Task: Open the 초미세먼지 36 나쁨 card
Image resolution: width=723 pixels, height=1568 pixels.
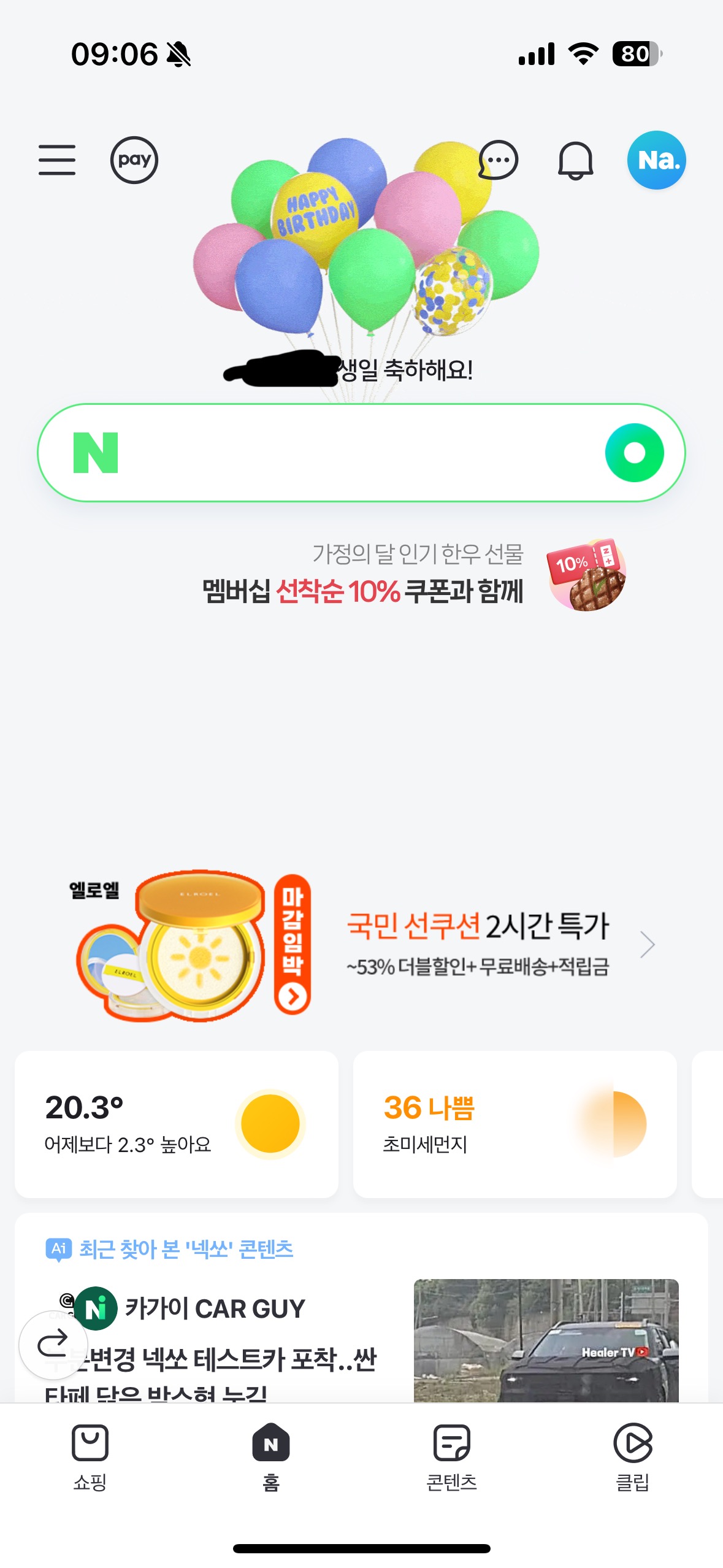Action: tap(515, 1124)
